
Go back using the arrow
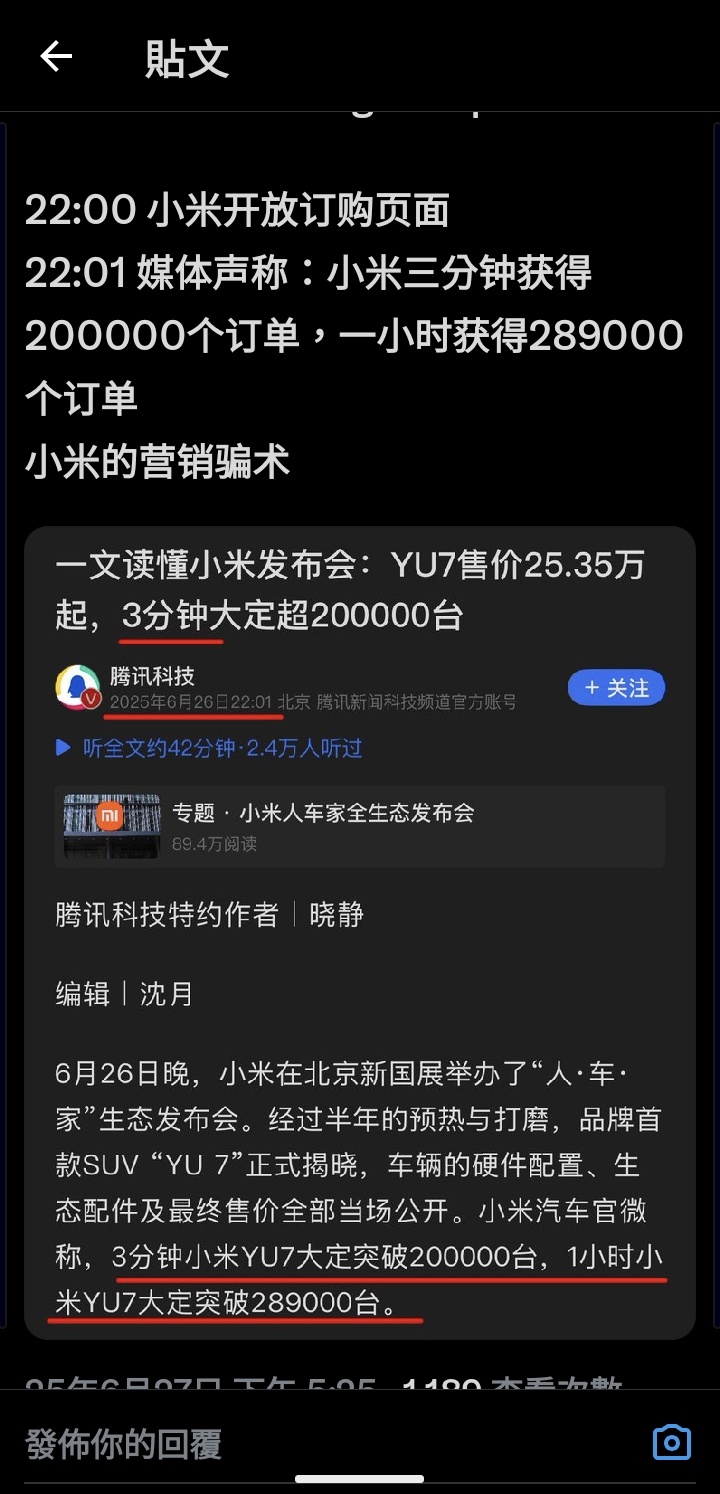[x=56, y=57]
